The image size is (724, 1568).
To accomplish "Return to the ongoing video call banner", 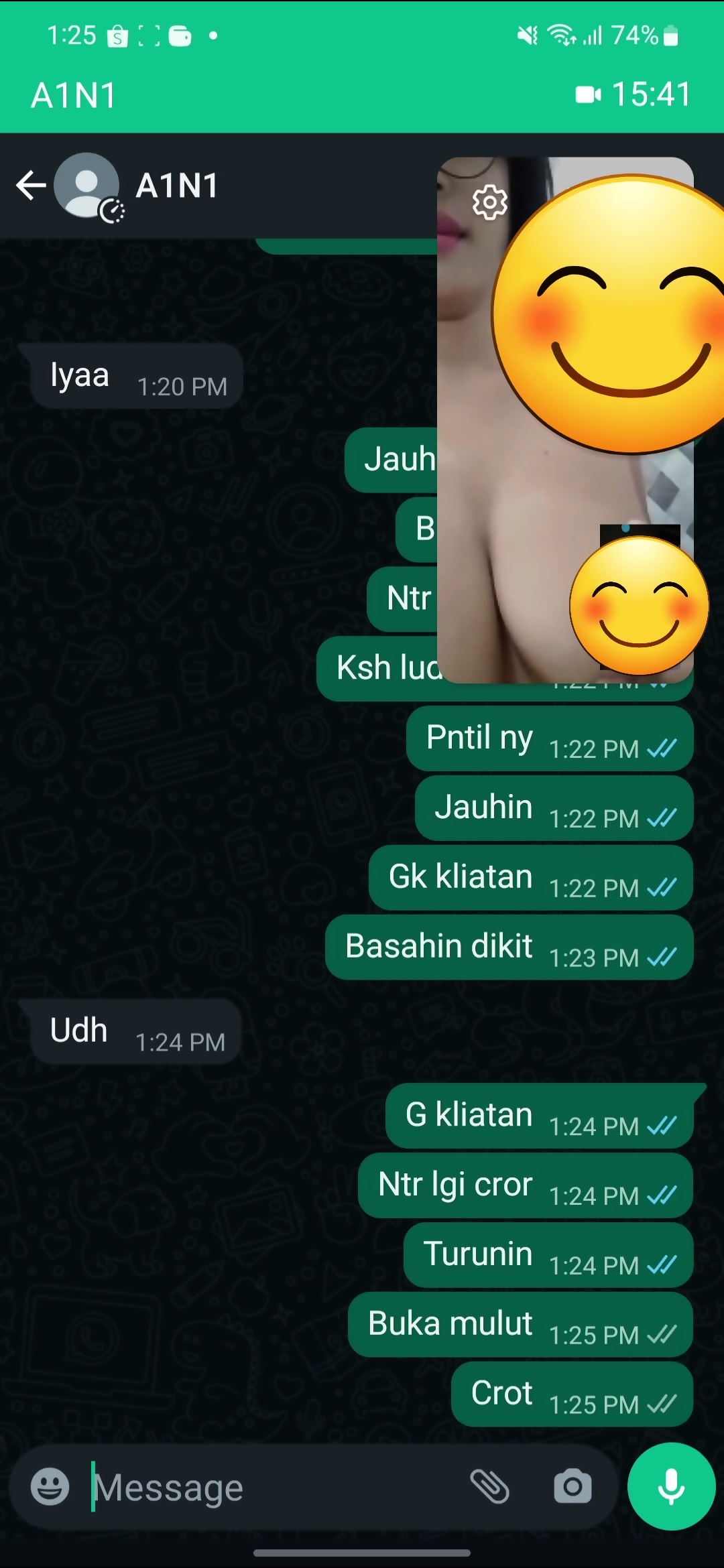I will pyautogui.click(x=362, y=94).
